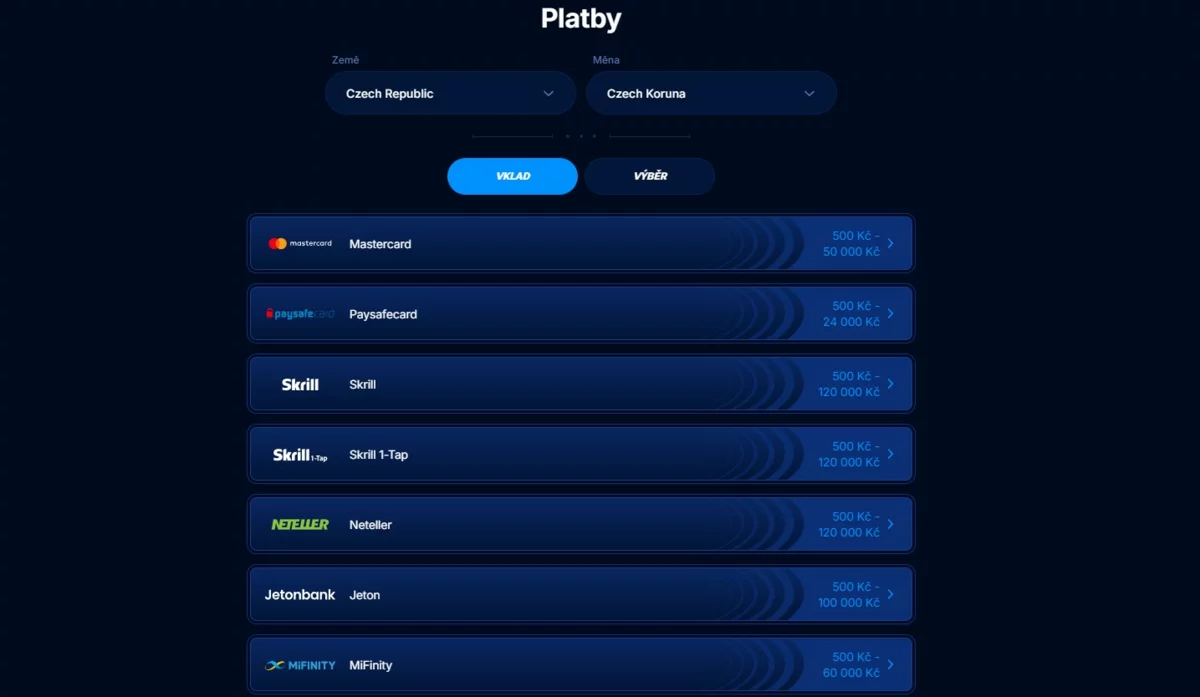
Task: Select Mastercard payment method
Action: (x=580, y=244)
